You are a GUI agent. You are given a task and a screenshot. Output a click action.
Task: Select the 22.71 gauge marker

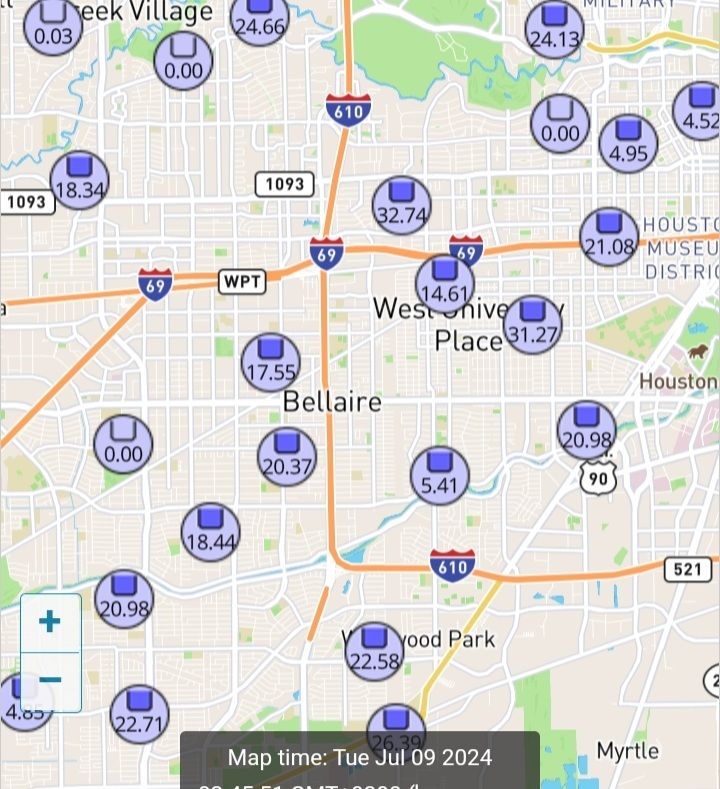[x=139, y=713]
